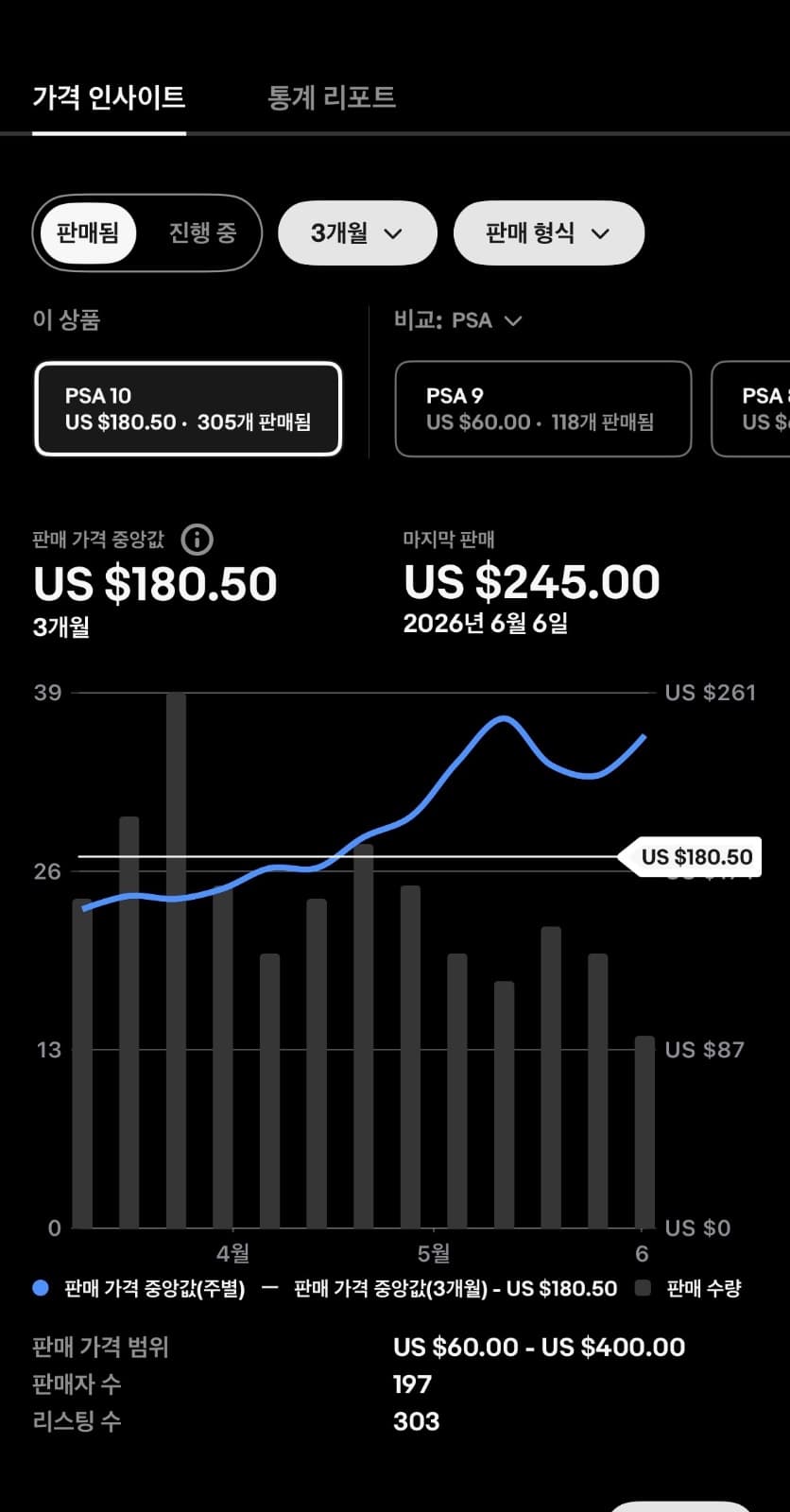This screenshot has height=1512, width=790.
Task: Open the 판매 형식 dropdown
Action: [549, 232]
